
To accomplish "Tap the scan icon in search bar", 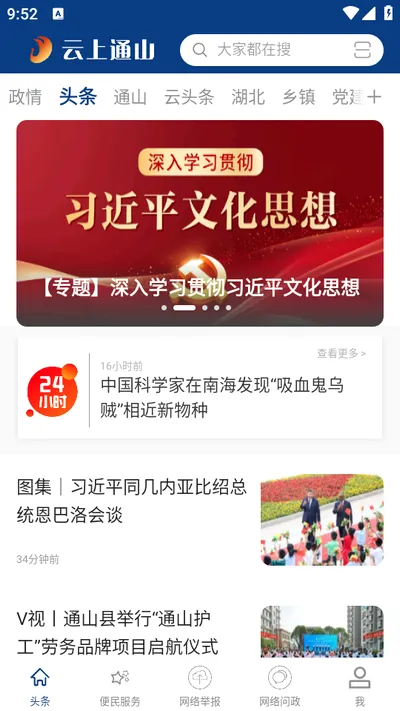I will coord(362,50).
